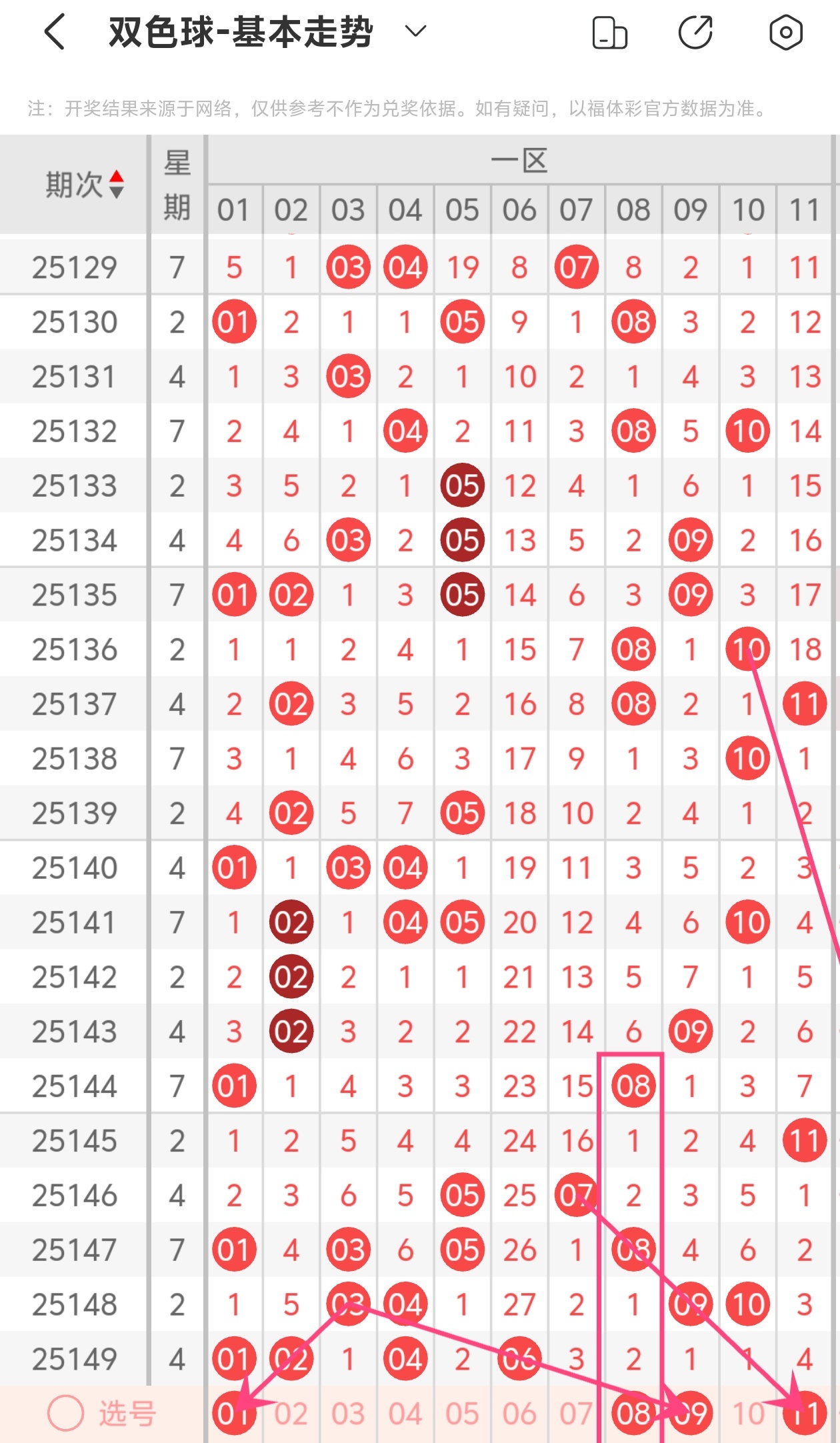Select number 07 in the pick row
This screenshot has height=1443, width=840.
tap(576, 1414)
